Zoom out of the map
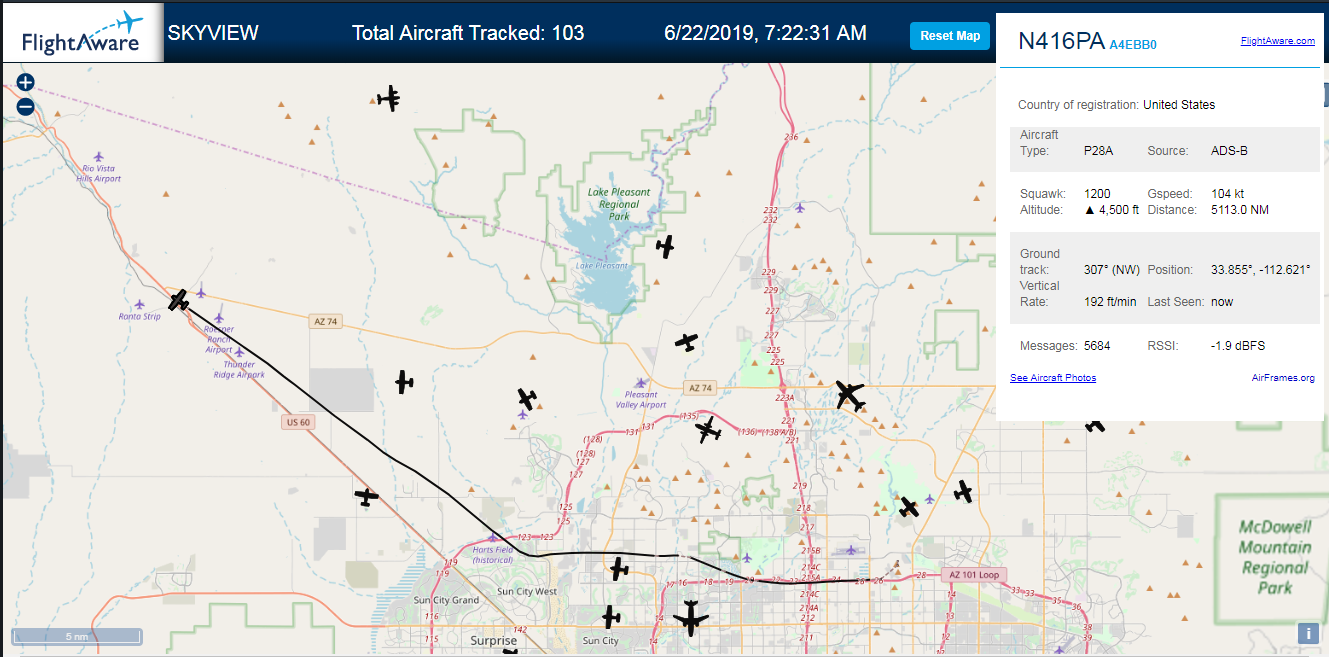This screenshot has height=657, width=1329. coord(26,106)
